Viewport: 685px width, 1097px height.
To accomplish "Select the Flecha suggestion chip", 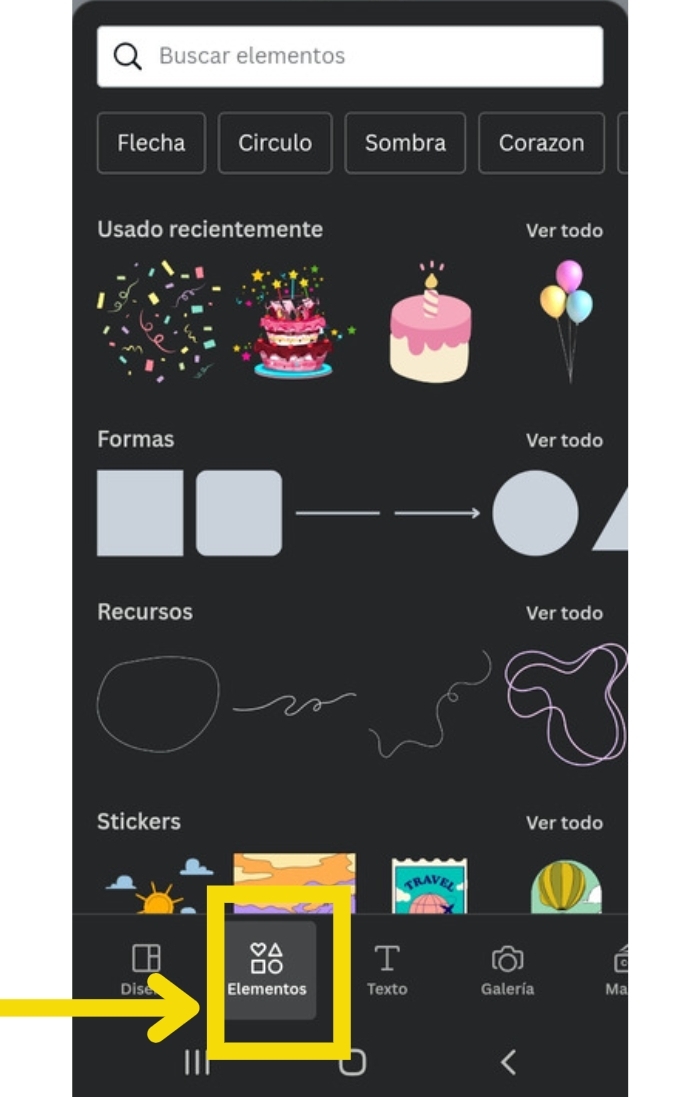I will point(151,143).
